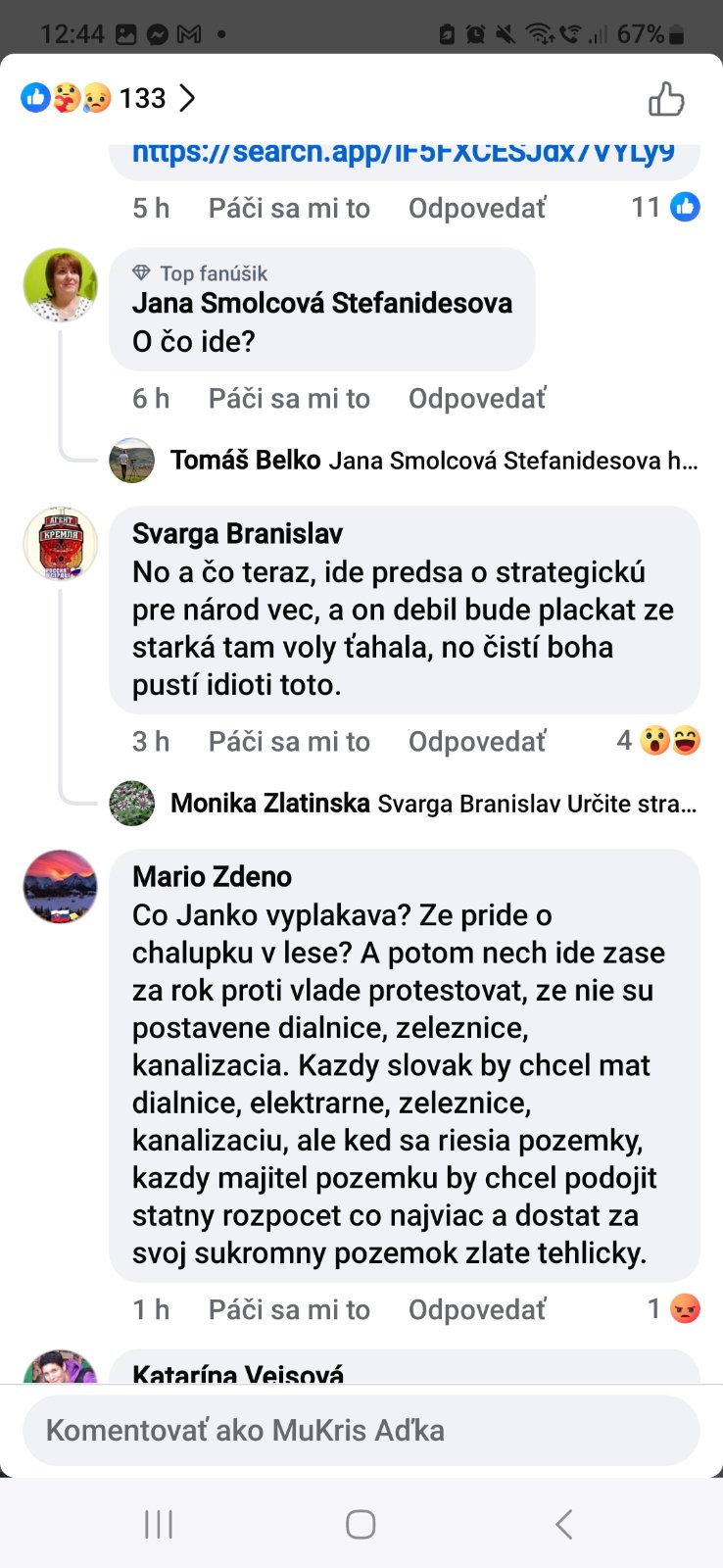This screenshot has width=723, height=1568.
Task: Open recent apps from the navigation bar
Action: tap(159, 1524)
